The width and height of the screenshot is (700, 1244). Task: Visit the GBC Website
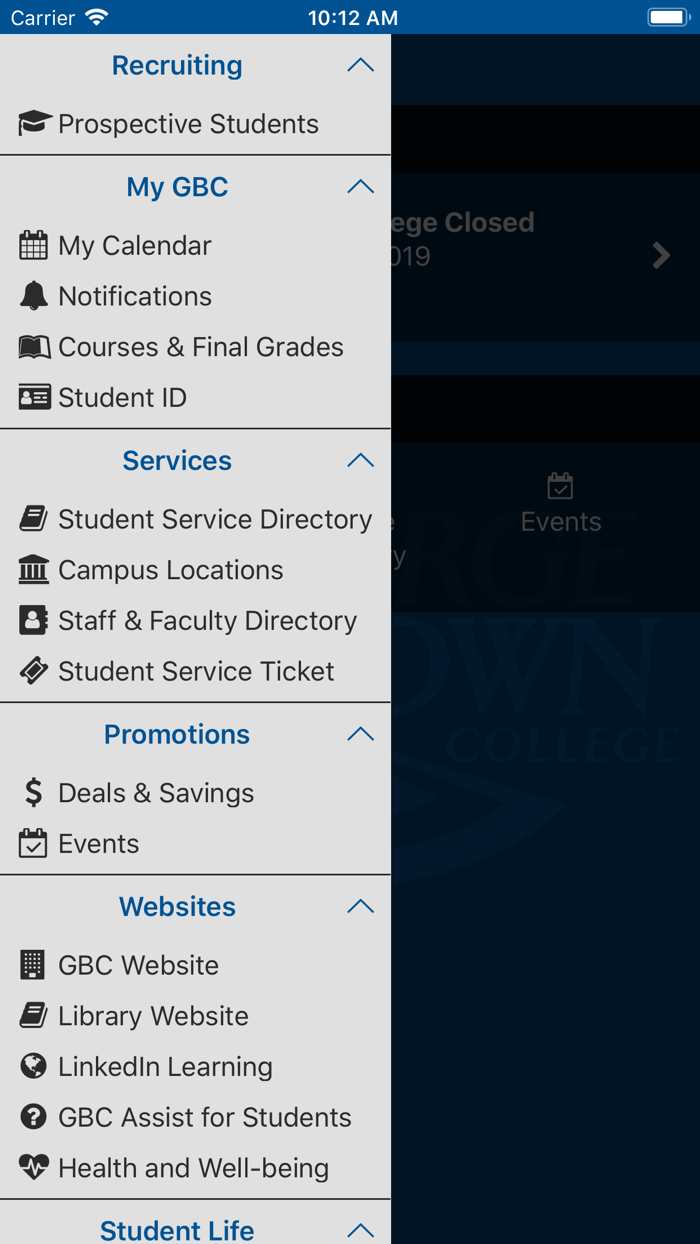click(x=138, y=965)
